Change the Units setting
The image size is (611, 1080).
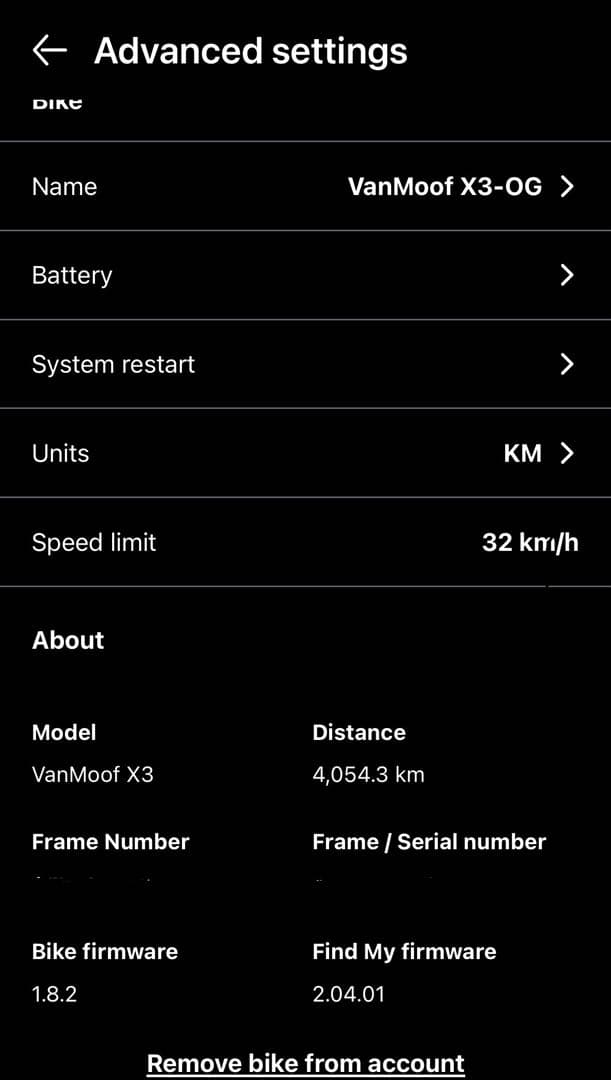click(305, 453)
